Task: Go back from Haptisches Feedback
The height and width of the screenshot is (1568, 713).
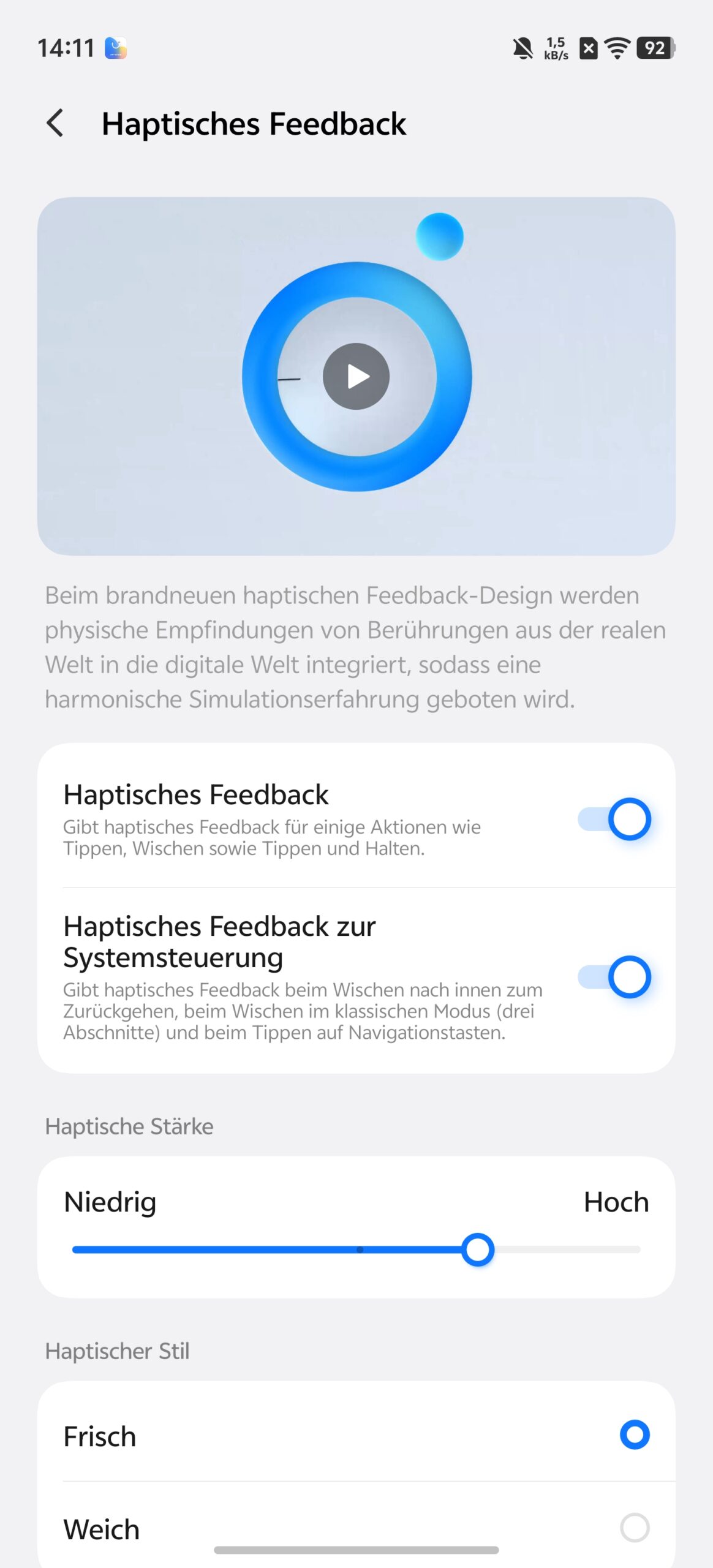Action: coord(55,123)
